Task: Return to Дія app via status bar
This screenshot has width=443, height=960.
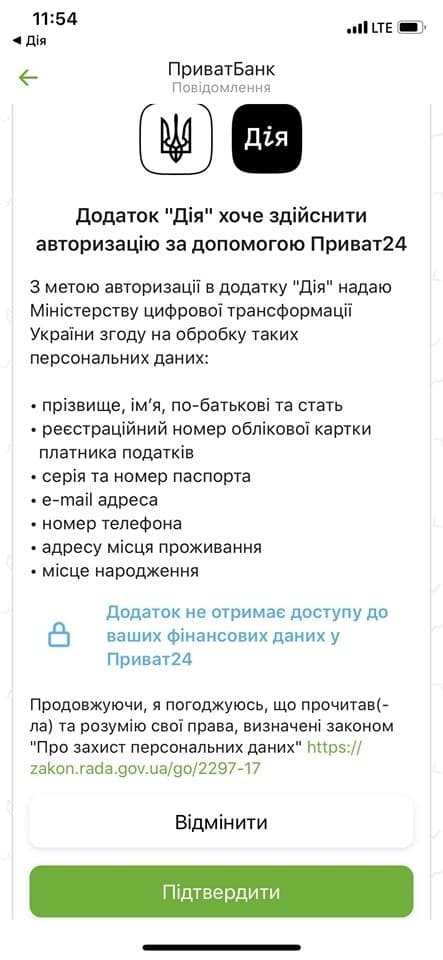Action: tap(29, 41)
